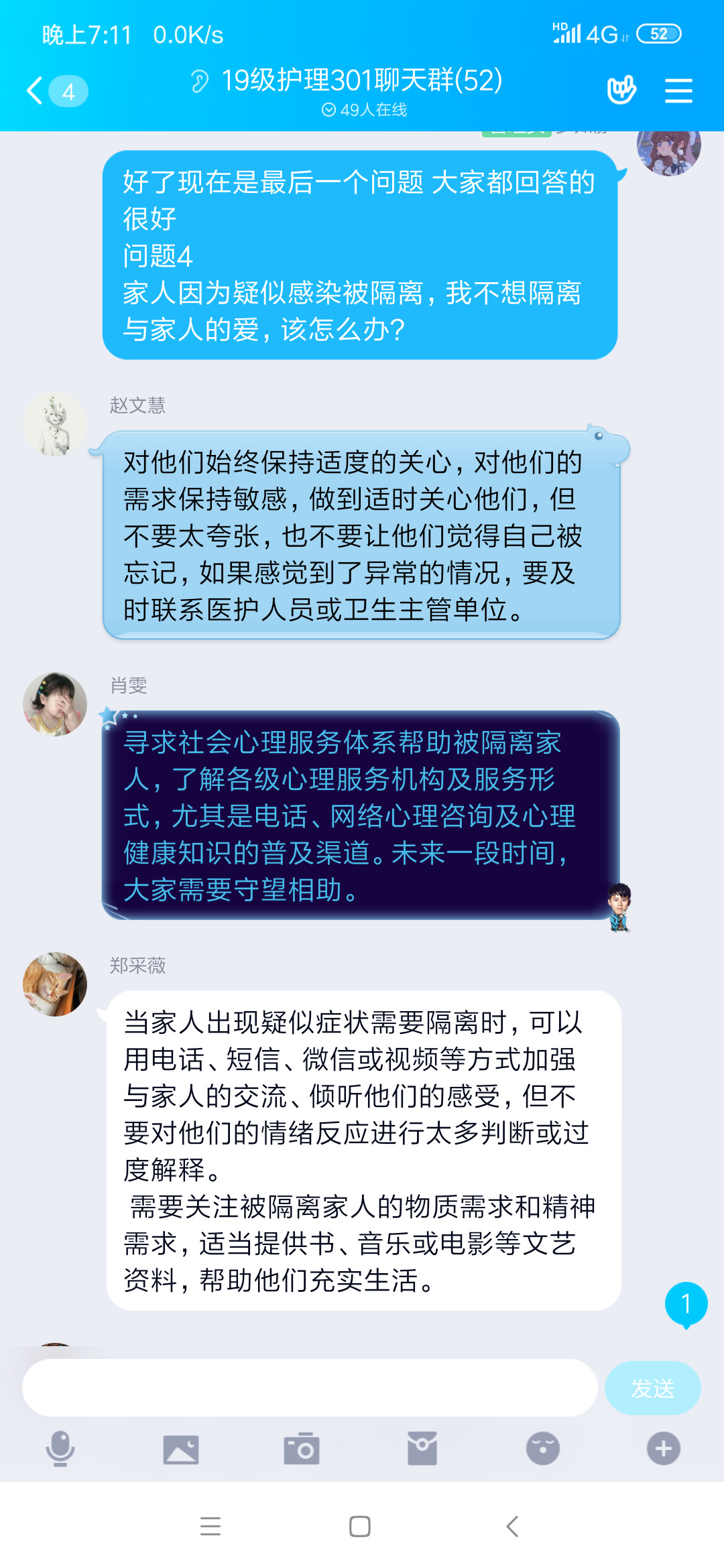Open the emoji sticker panel
This screenshot has height=1568, width=724.
tap(543, 1449)
